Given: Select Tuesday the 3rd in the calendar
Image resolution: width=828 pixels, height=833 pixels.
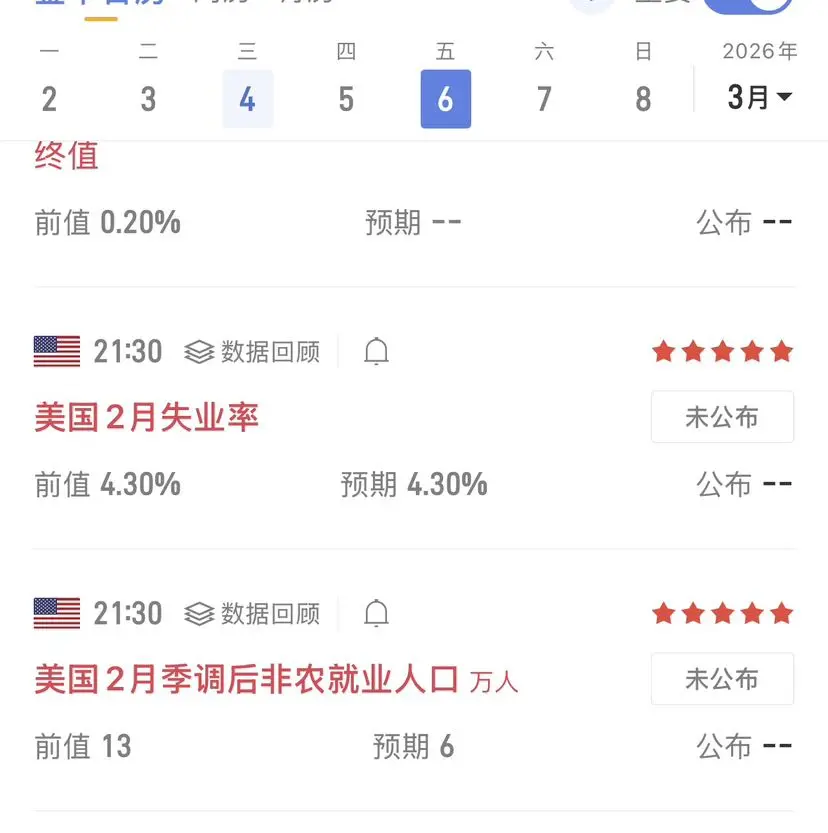Looking at the screenshot, I should tap(148, 98).
